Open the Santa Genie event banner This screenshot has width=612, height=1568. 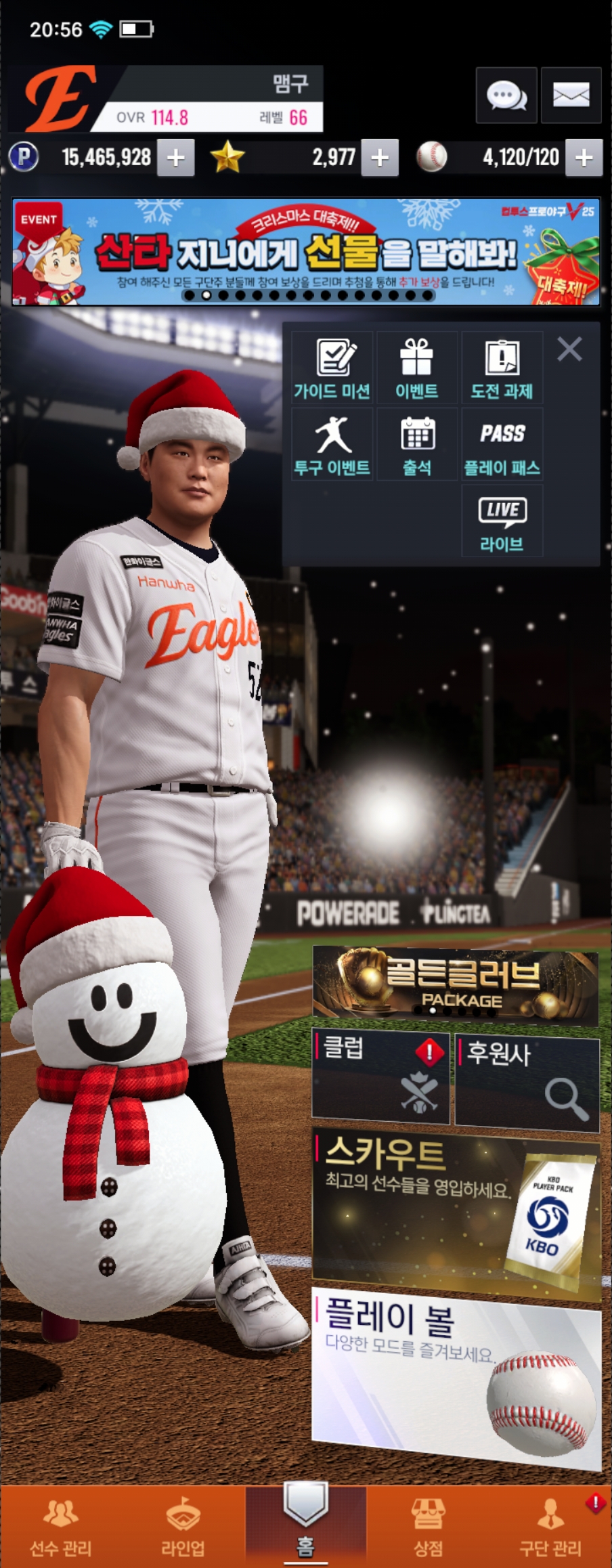click(306, 252)
